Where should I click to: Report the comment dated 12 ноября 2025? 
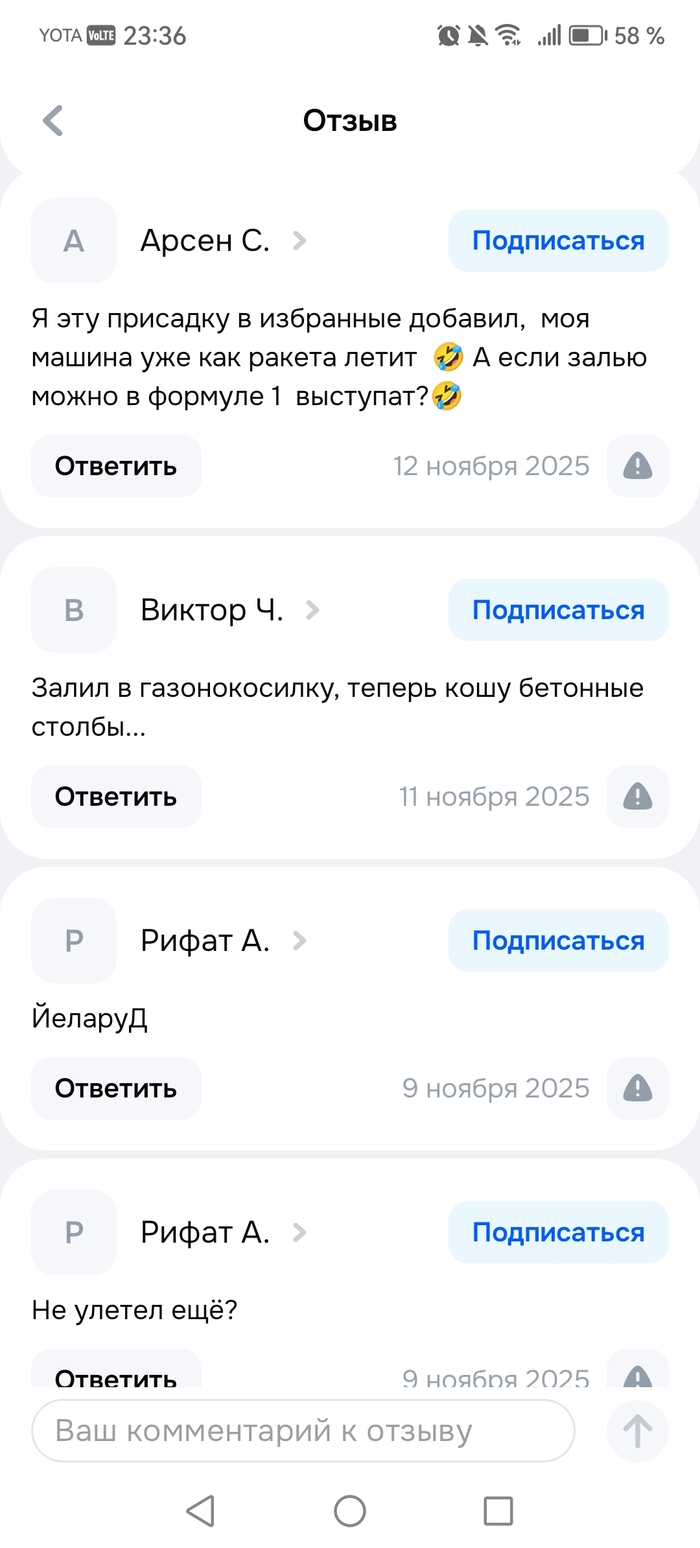[637, 466]
